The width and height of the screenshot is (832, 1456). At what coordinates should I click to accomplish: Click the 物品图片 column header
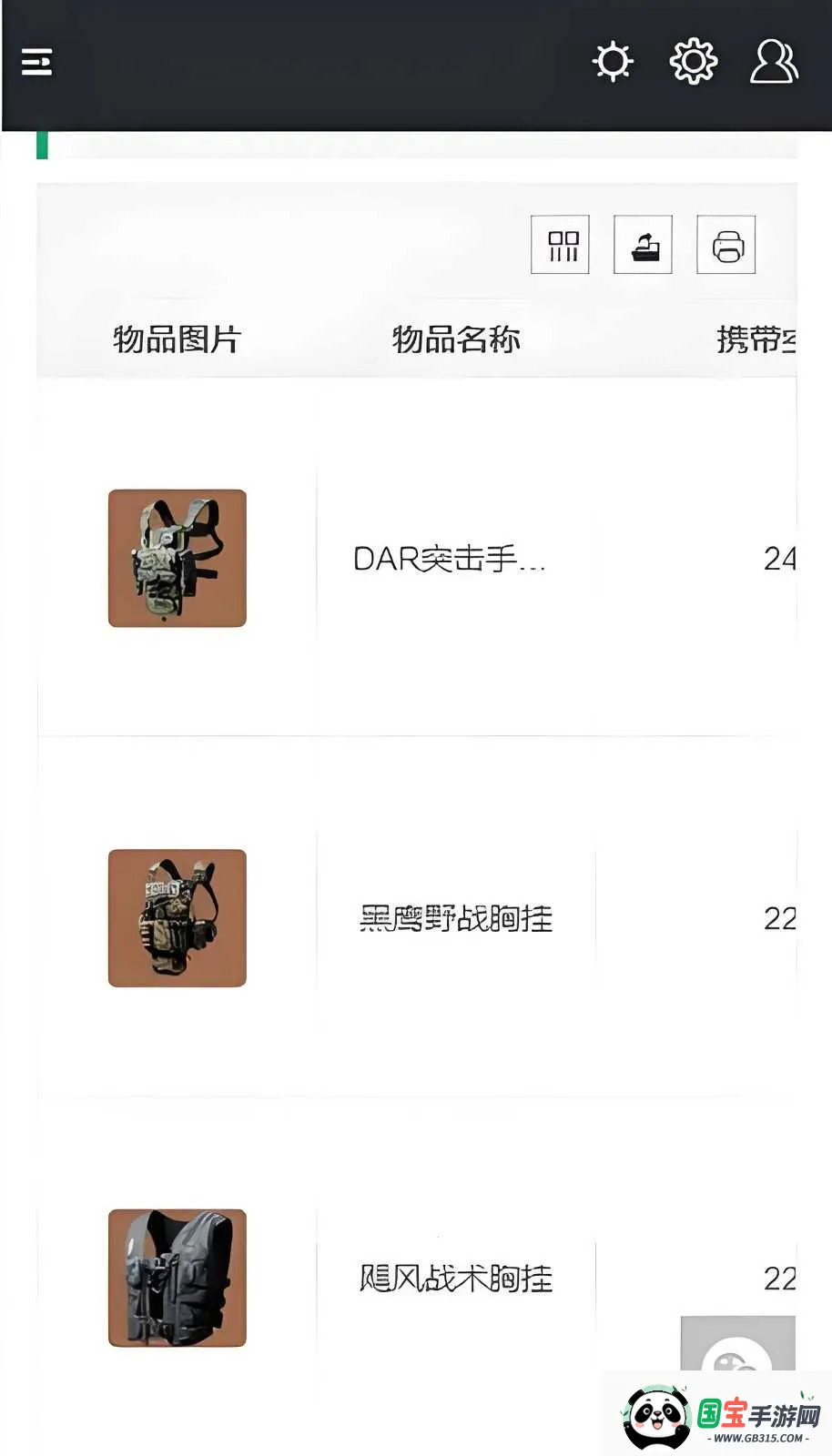tap(177, 339)
